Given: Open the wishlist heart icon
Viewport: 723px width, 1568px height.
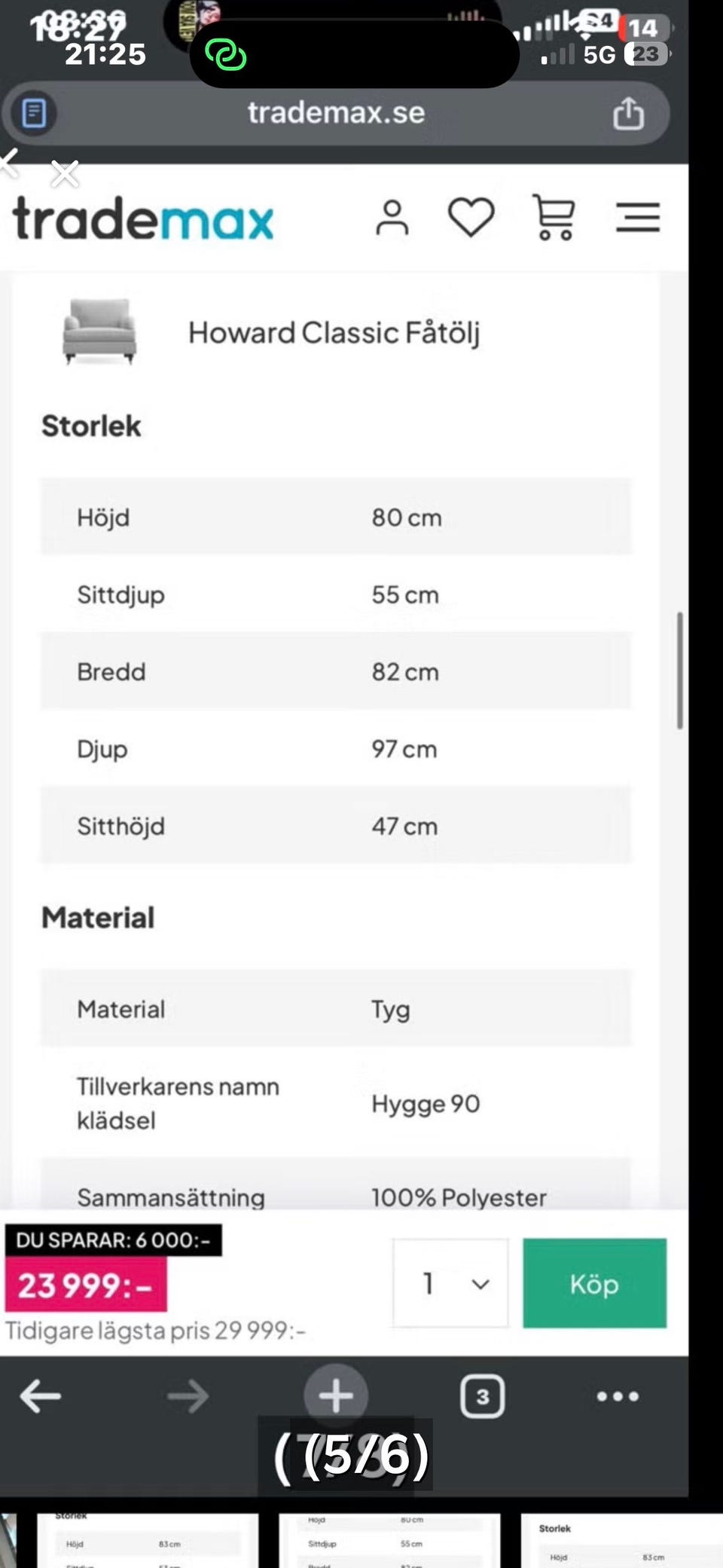Looking at the screenshot, I should [471, 217].
